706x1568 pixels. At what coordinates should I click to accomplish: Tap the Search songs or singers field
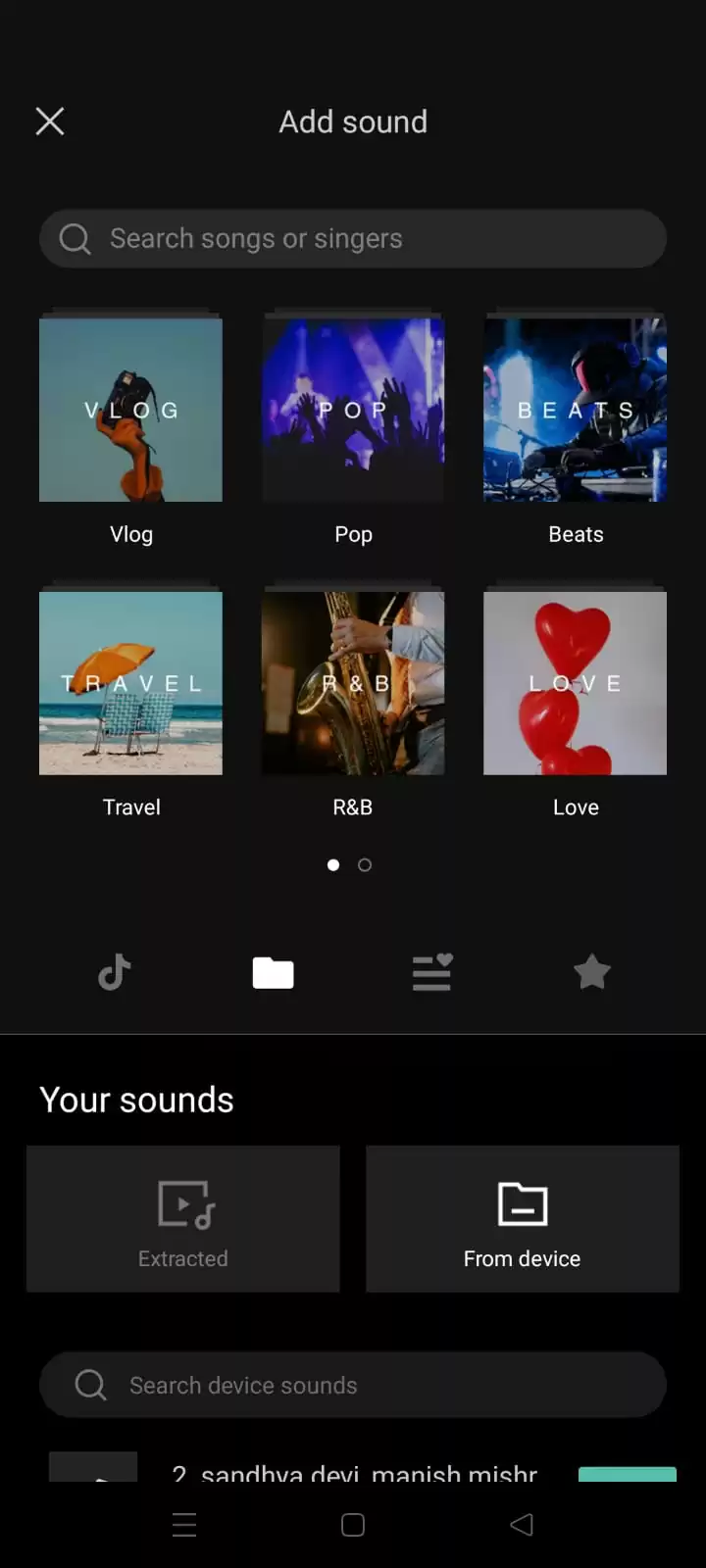click(353, 238)
